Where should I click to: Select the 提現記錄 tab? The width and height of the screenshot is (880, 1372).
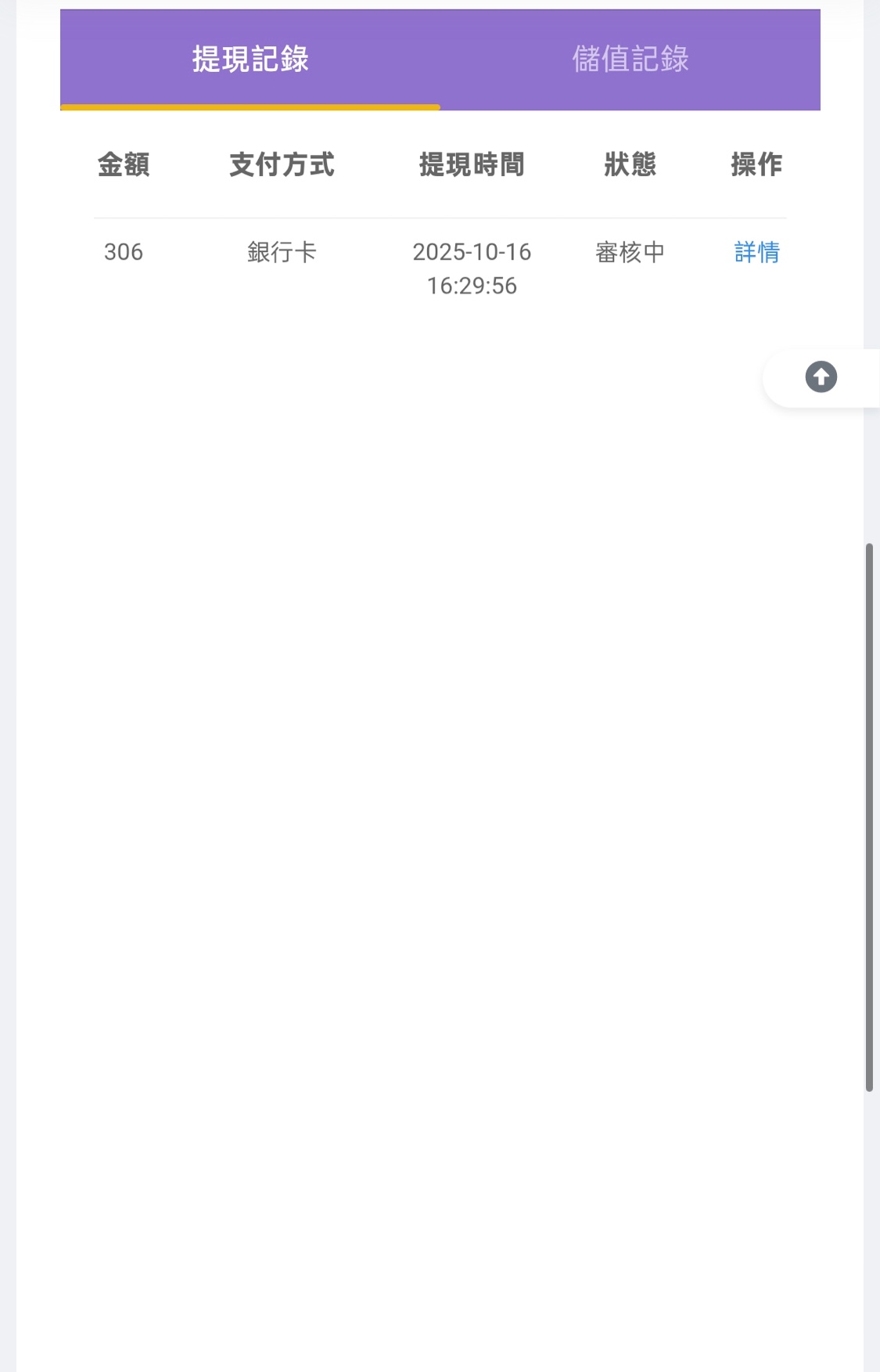250,59
